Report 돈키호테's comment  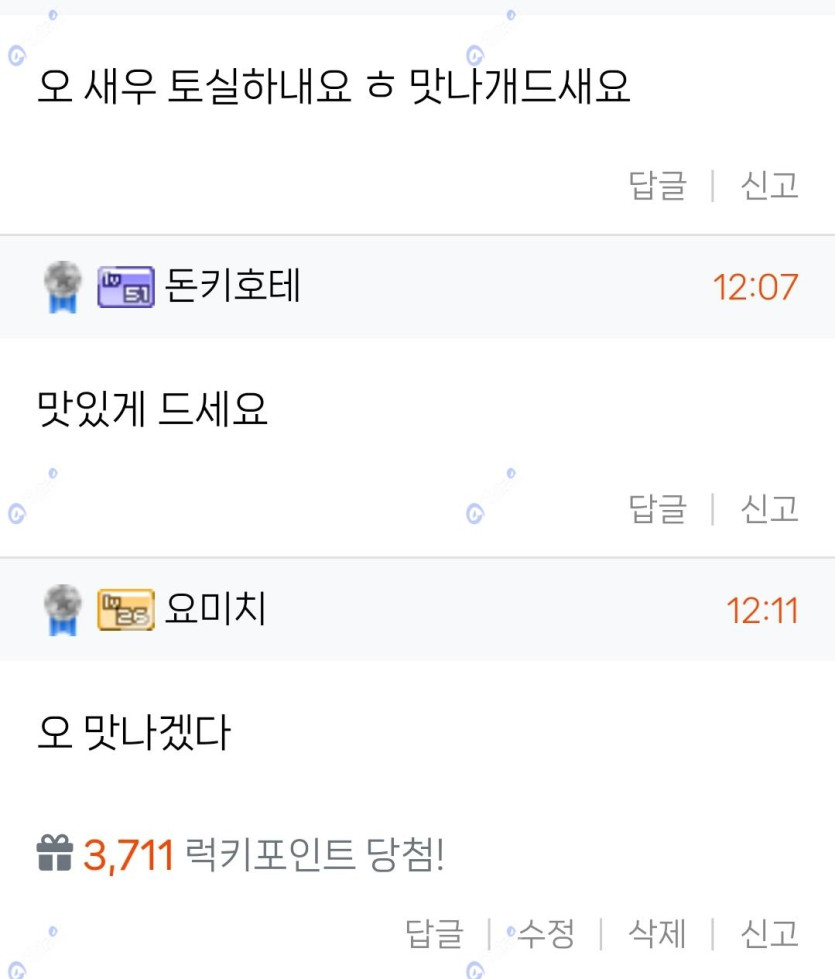769,508
